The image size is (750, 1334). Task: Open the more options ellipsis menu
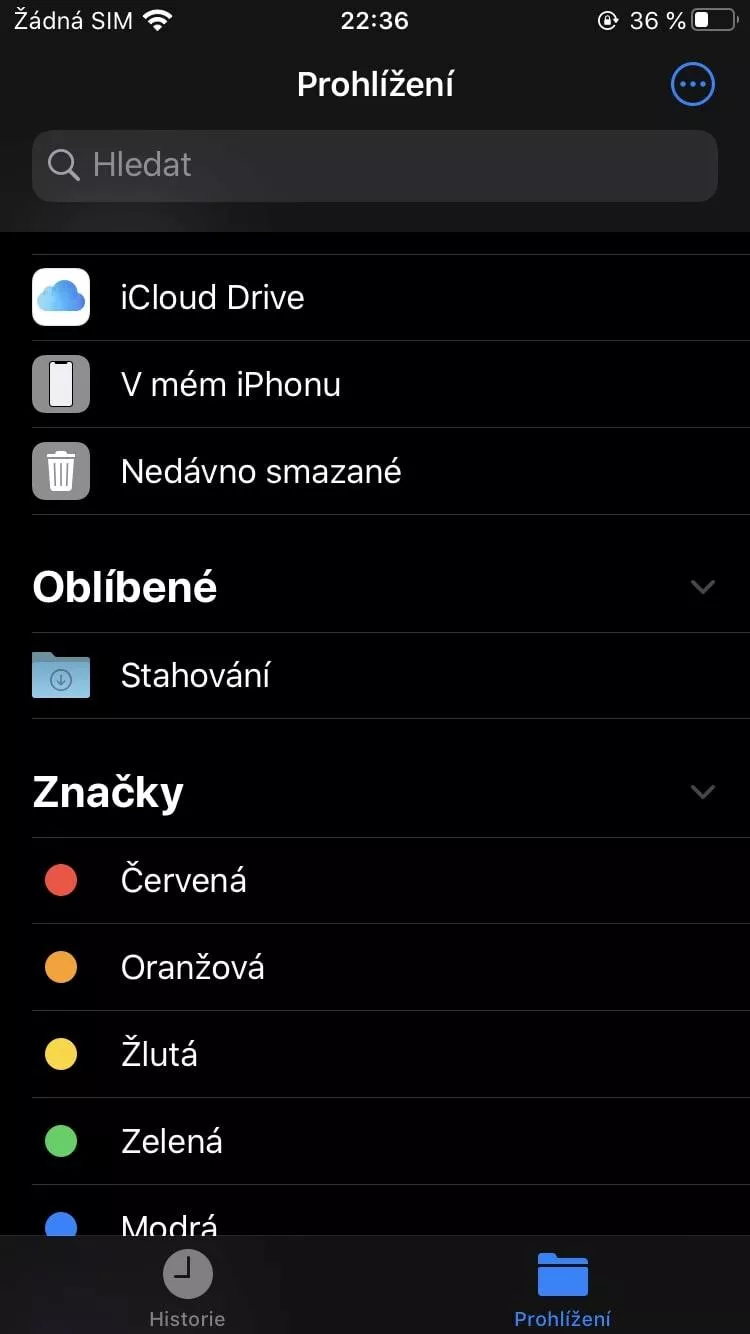tap(692, 85)
